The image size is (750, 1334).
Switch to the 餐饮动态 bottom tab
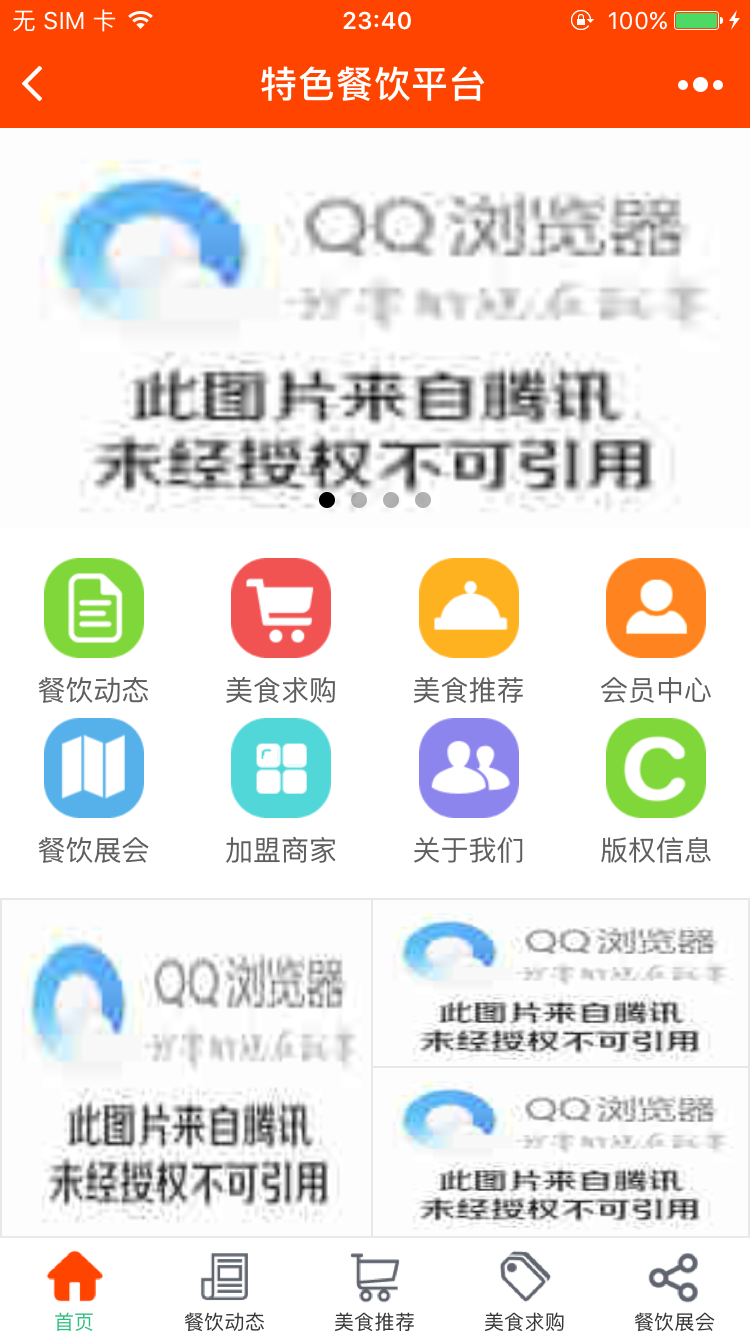(x=225, y=1290)
